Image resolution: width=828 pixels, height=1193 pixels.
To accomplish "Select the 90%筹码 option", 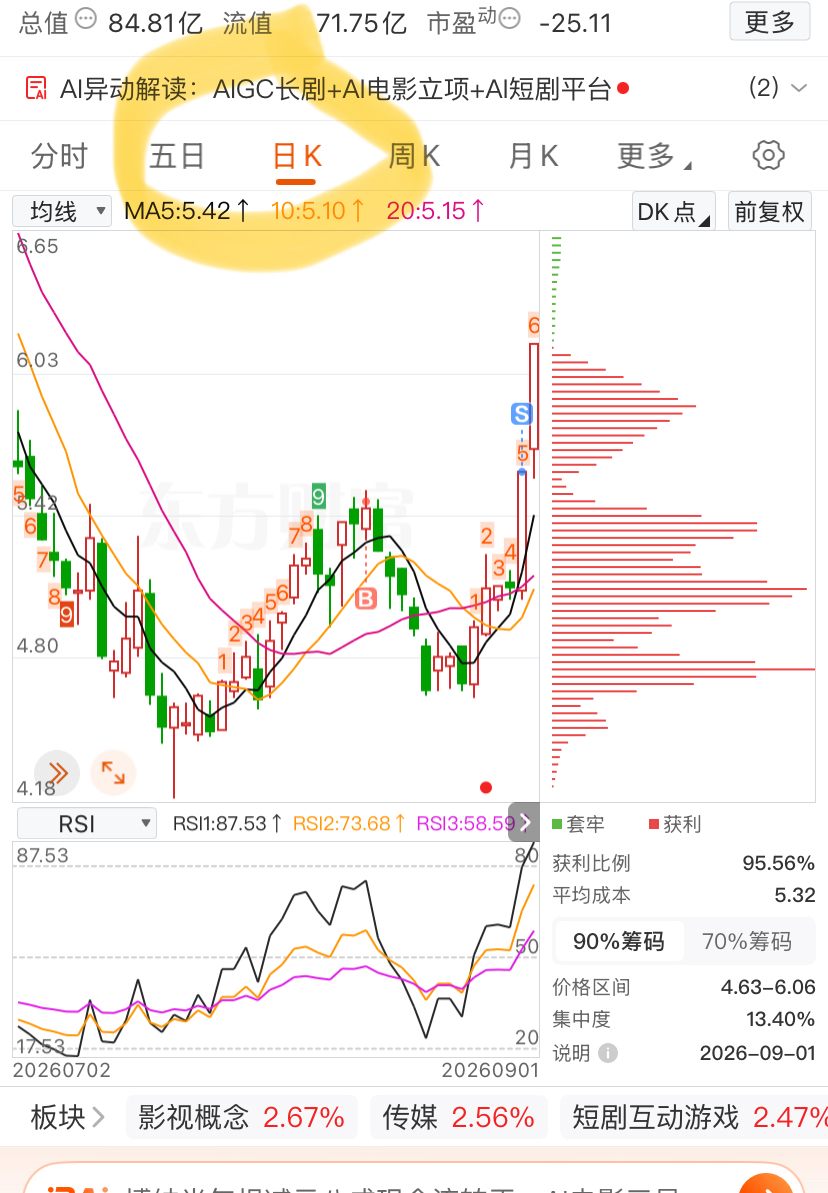I will (x=618, y=941).
